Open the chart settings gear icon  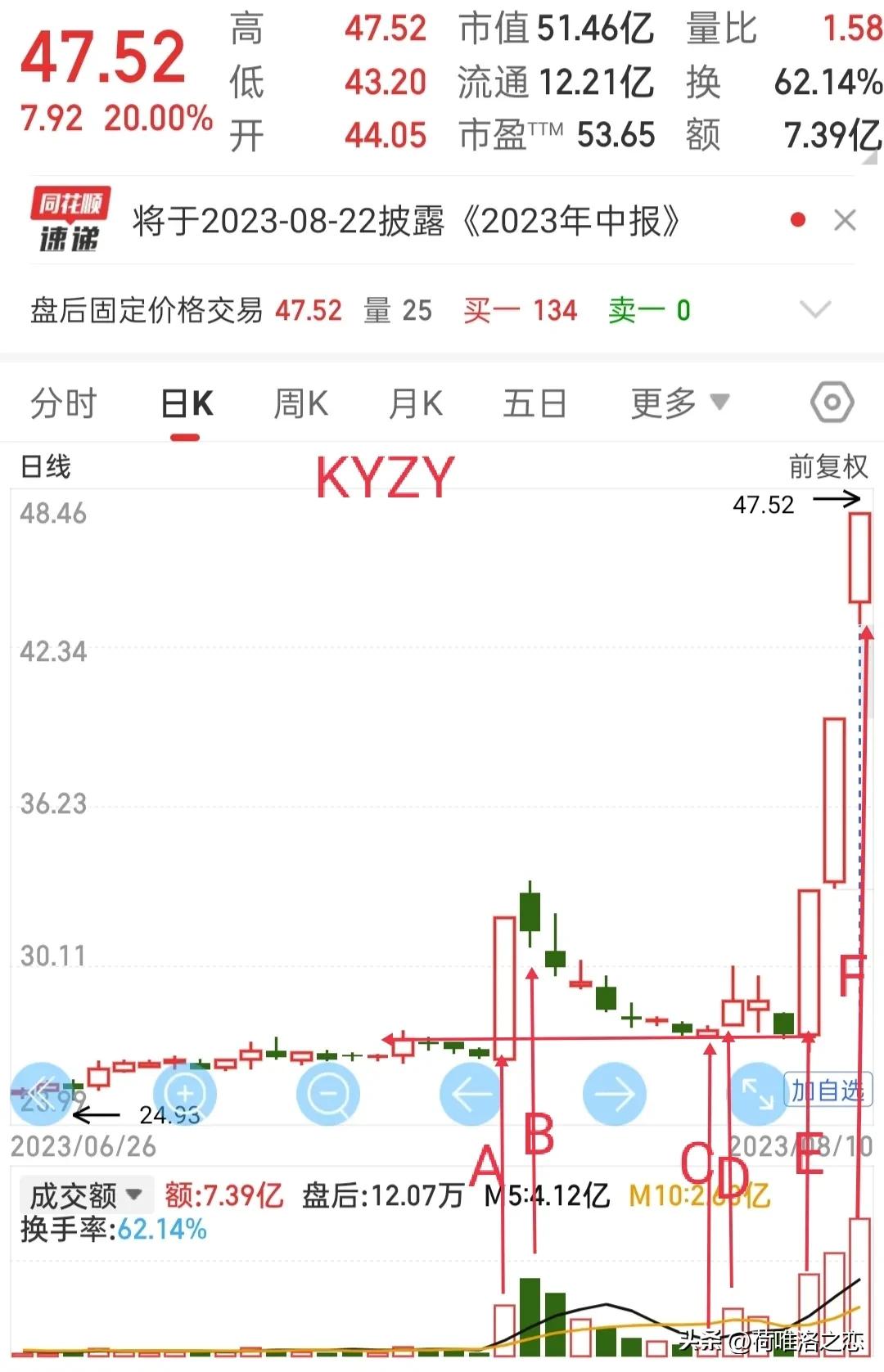(831, 403)
